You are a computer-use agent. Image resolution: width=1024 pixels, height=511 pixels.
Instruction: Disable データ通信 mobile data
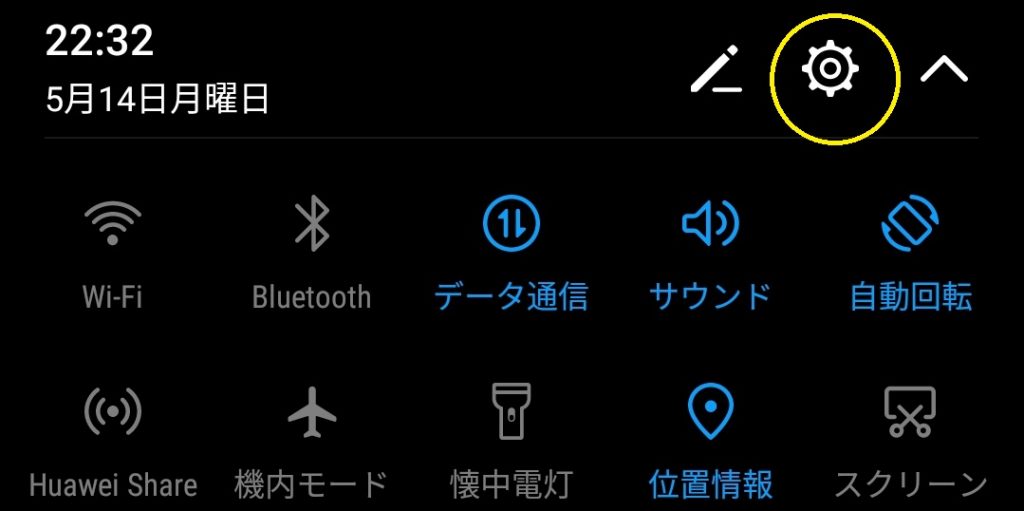pyautogui.click(x=511, y=223)
